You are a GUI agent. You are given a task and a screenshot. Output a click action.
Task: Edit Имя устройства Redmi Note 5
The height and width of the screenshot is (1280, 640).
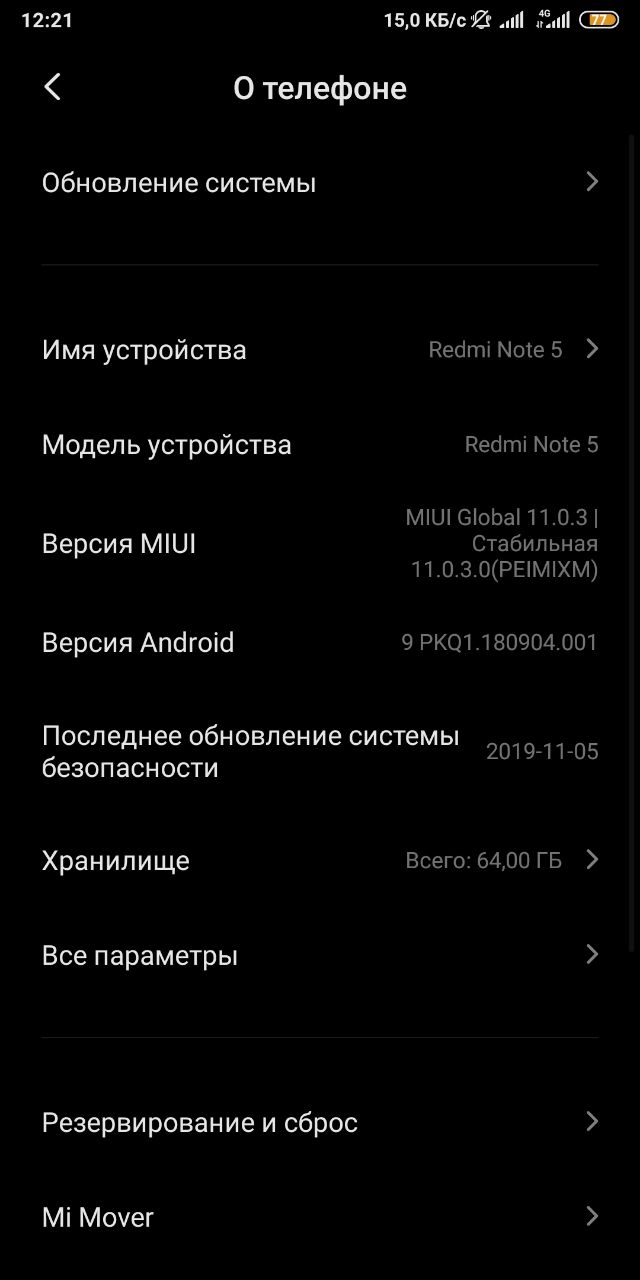[x=320, y=350]
